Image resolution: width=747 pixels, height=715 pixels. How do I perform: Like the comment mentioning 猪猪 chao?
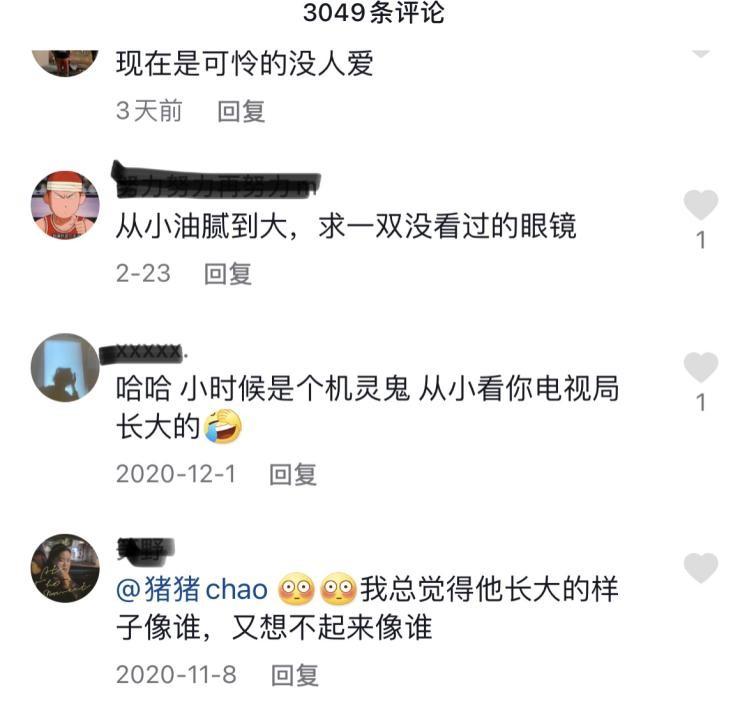point(700,568)
